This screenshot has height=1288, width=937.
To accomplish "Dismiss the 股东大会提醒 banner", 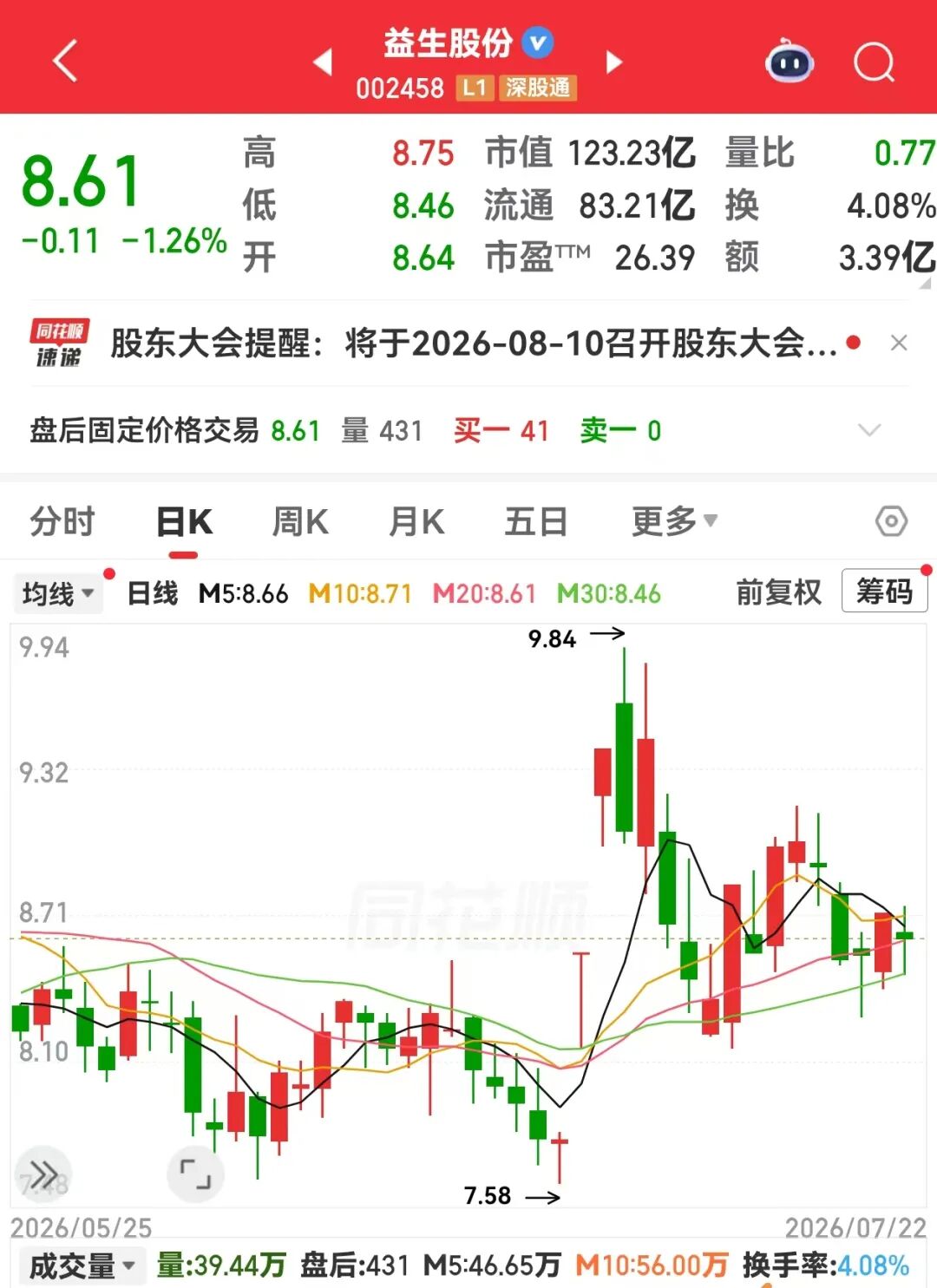I will point(899,343).
